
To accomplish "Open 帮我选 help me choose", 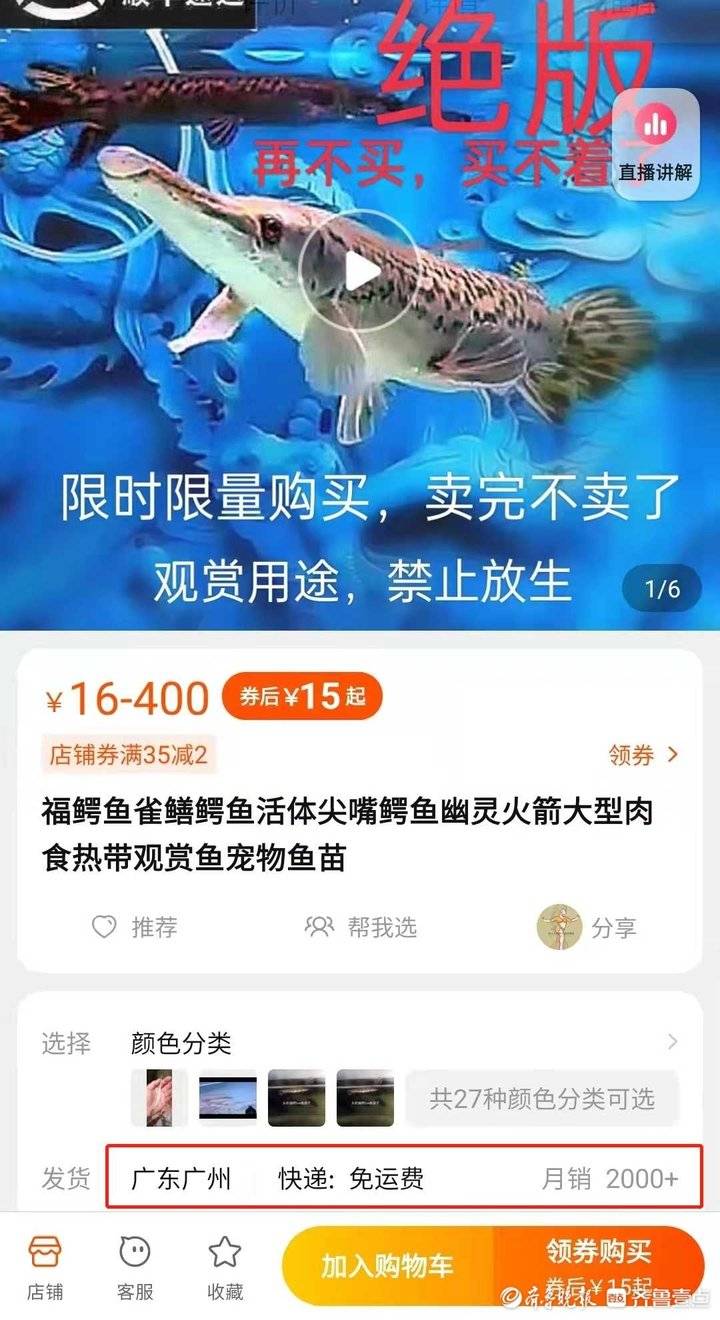I will pyautogui.click(x=361, y=927).
